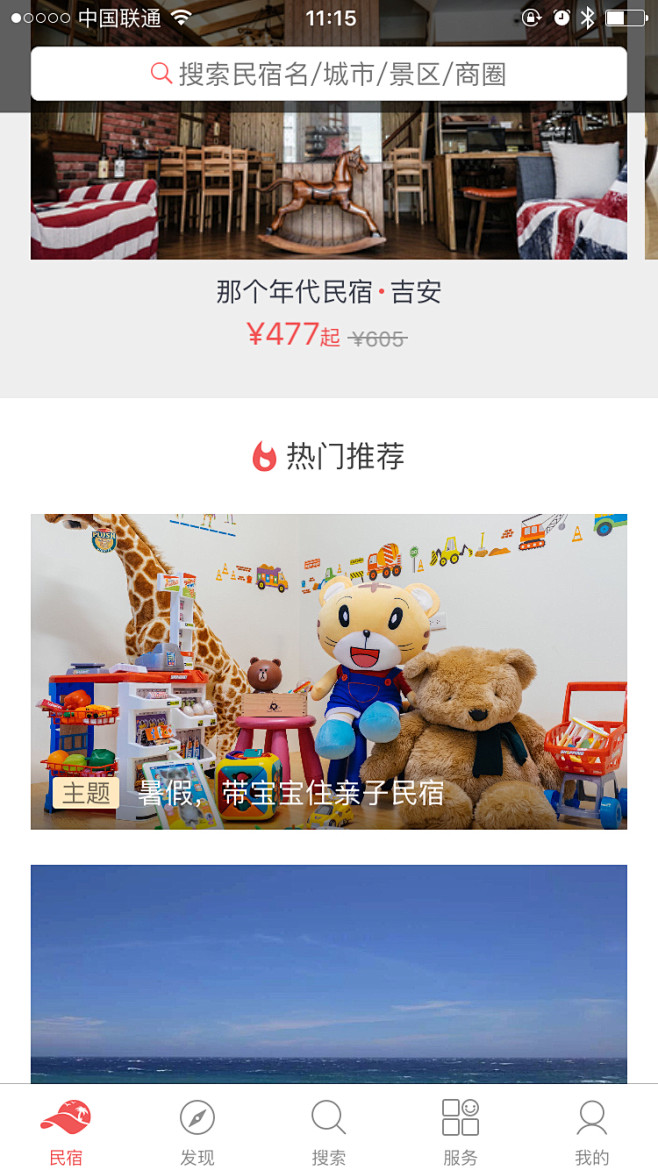Open the 暑假,带宝宝住亲子民宿 theme card

pos(329,671)
